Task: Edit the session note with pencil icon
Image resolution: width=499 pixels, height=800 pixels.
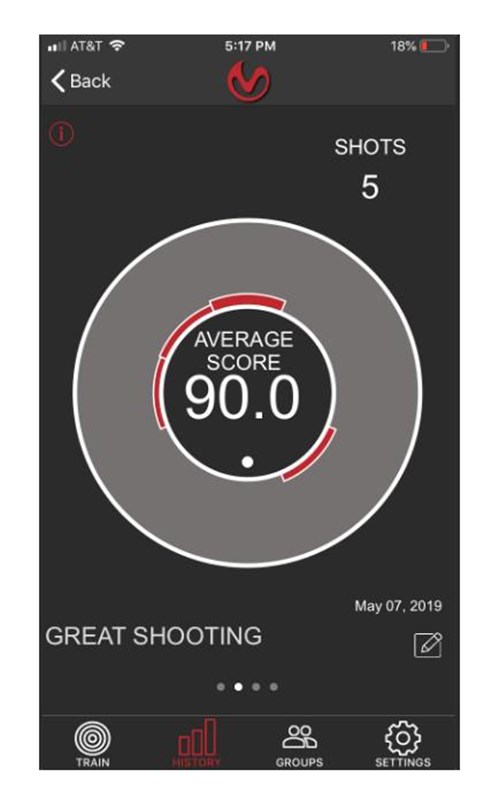Action: [428, 645]
